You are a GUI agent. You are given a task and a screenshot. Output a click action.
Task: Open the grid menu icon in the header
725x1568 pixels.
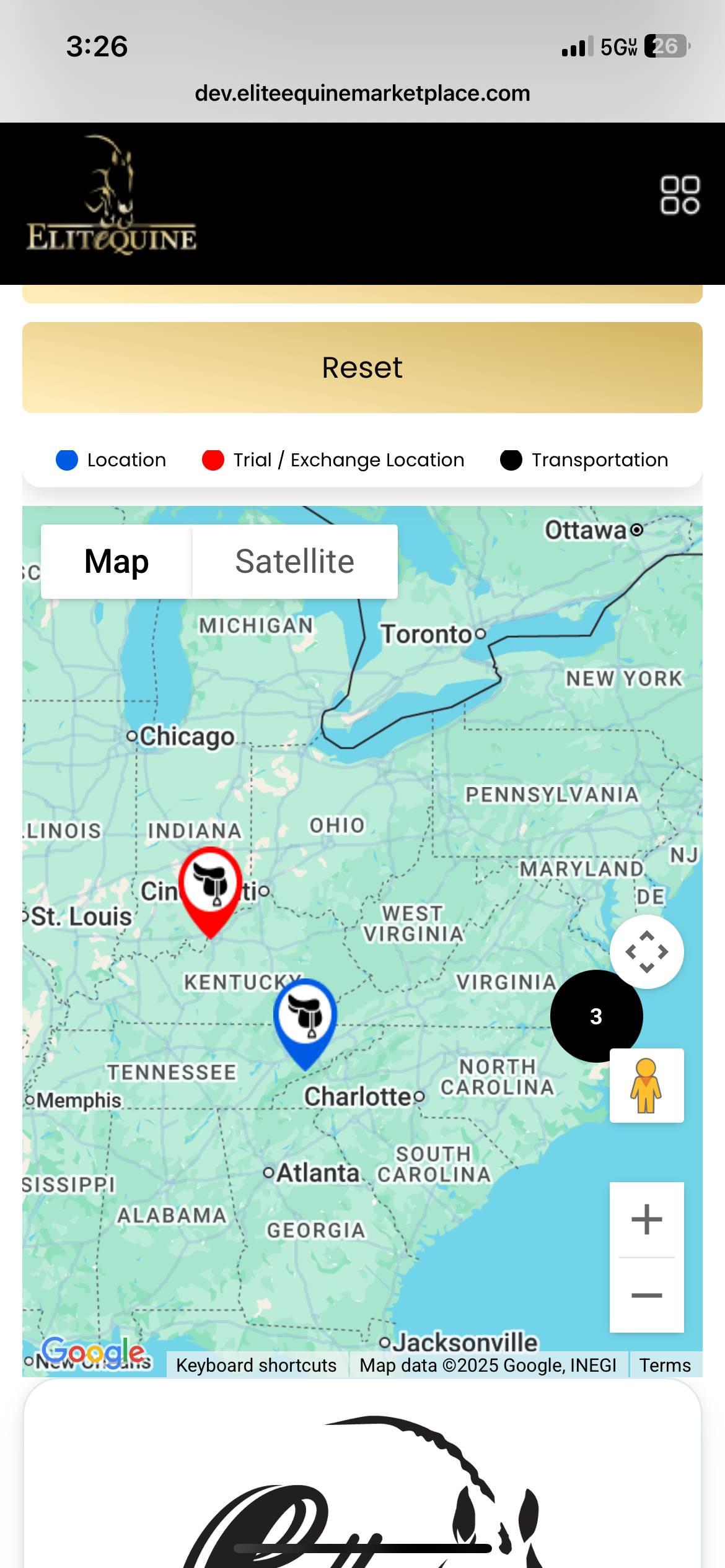tap(680, 195)
